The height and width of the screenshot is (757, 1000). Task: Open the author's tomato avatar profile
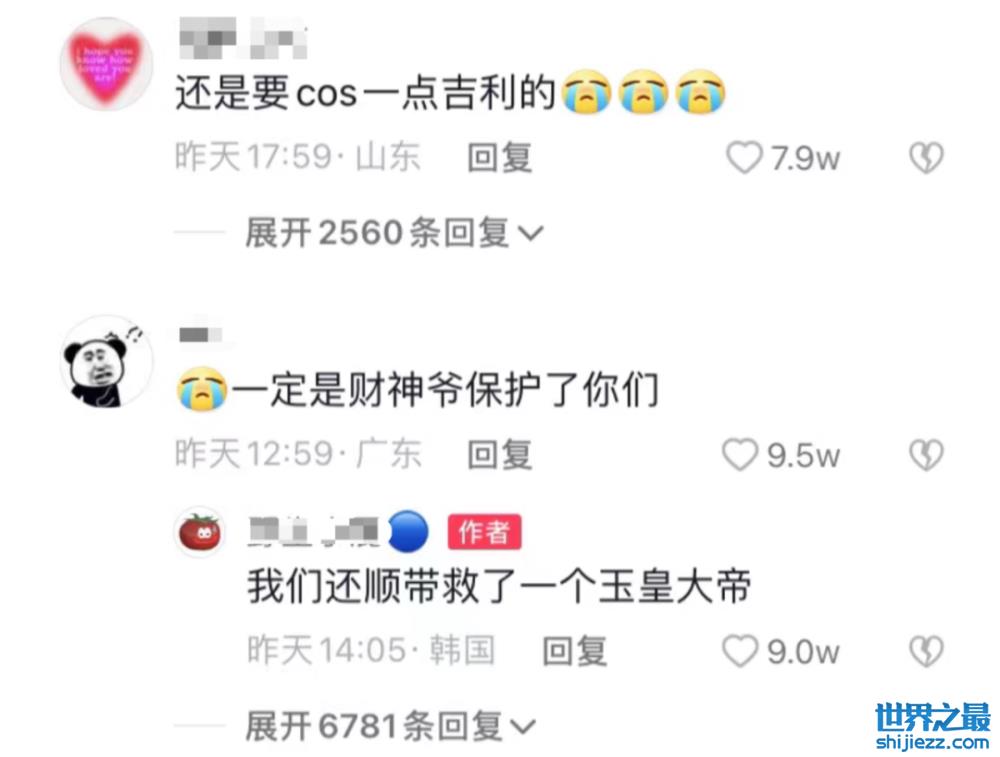pos(200,532)
